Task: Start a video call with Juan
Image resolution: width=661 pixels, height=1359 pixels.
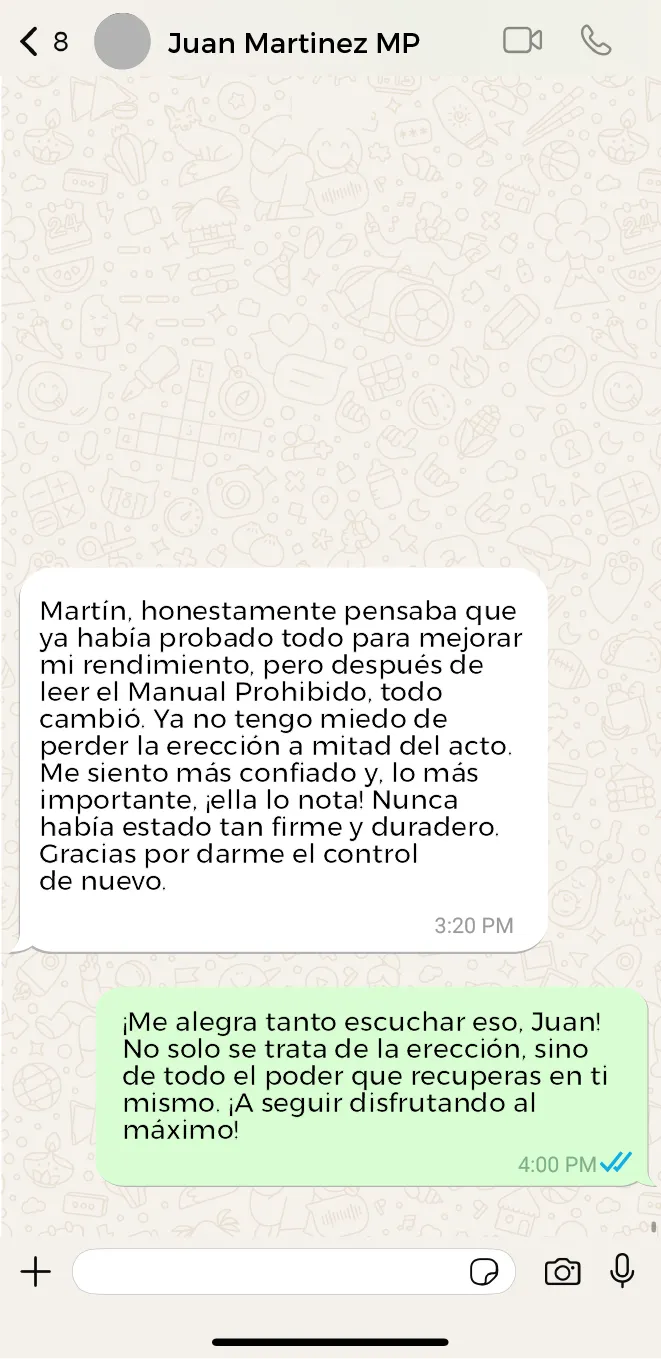Action: click(522, 41)
